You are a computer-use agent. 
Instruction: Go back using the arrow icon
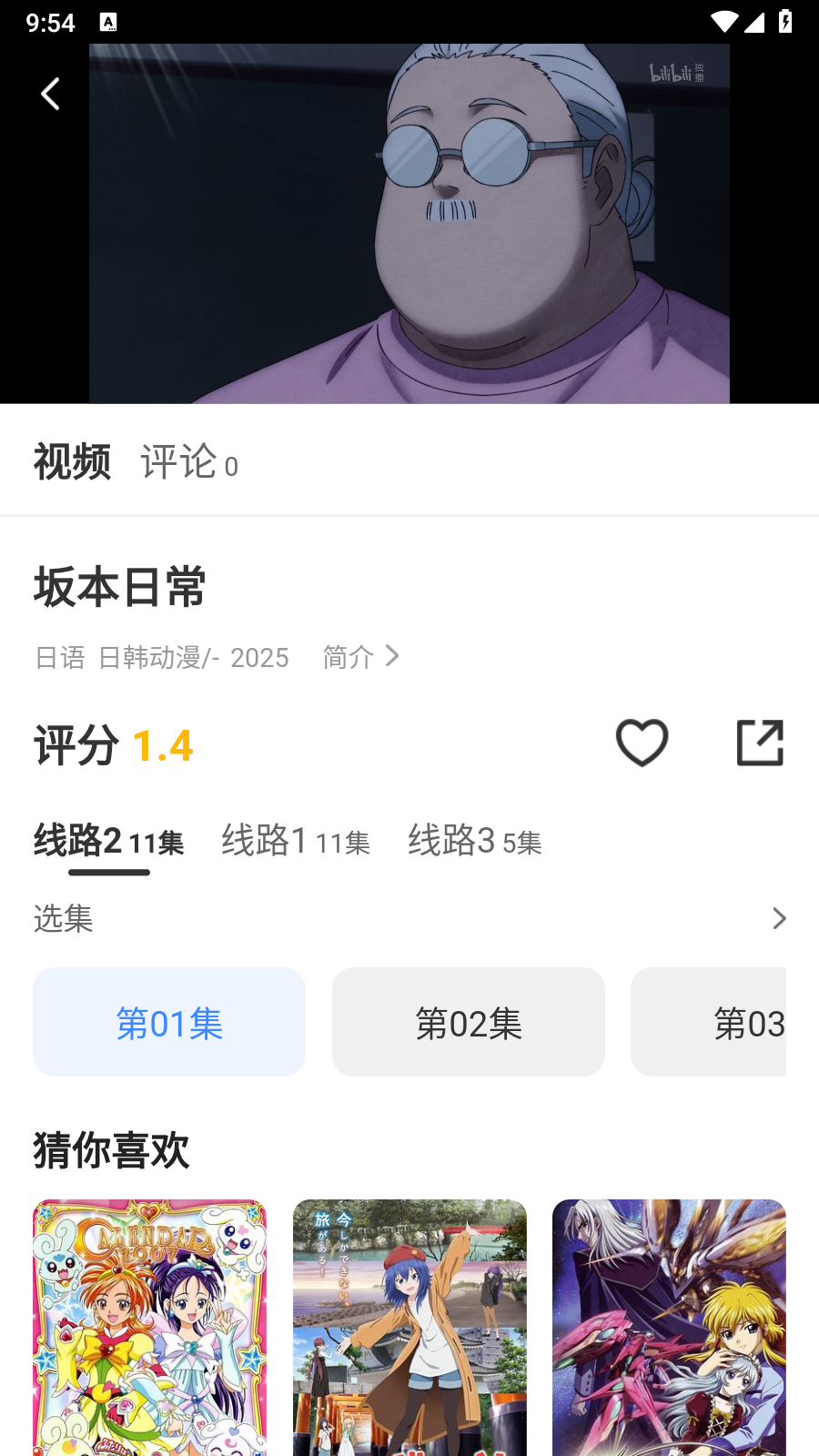(x=50, y=94)
